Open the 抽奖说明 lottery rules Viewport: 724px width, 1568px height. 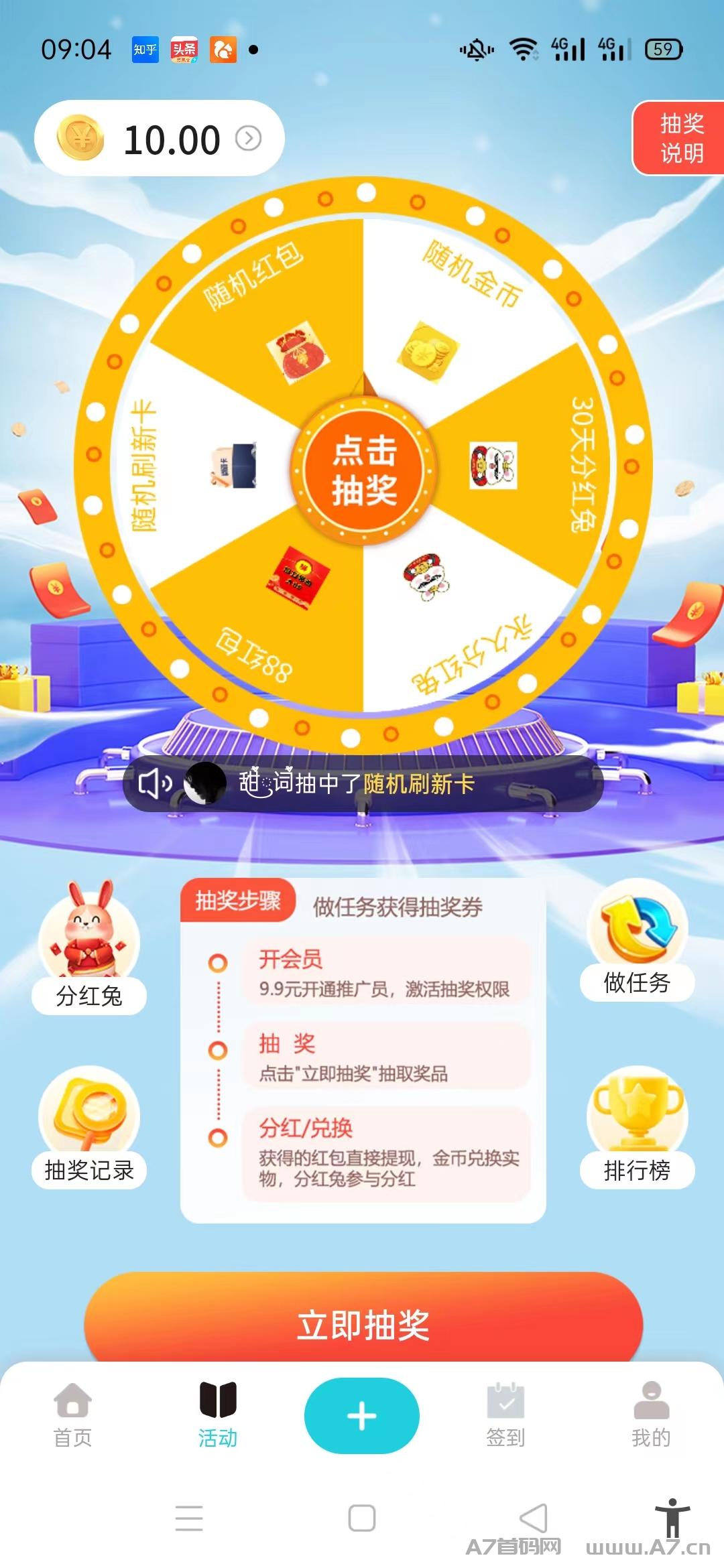pyautogui.click(x=680, y=138)
